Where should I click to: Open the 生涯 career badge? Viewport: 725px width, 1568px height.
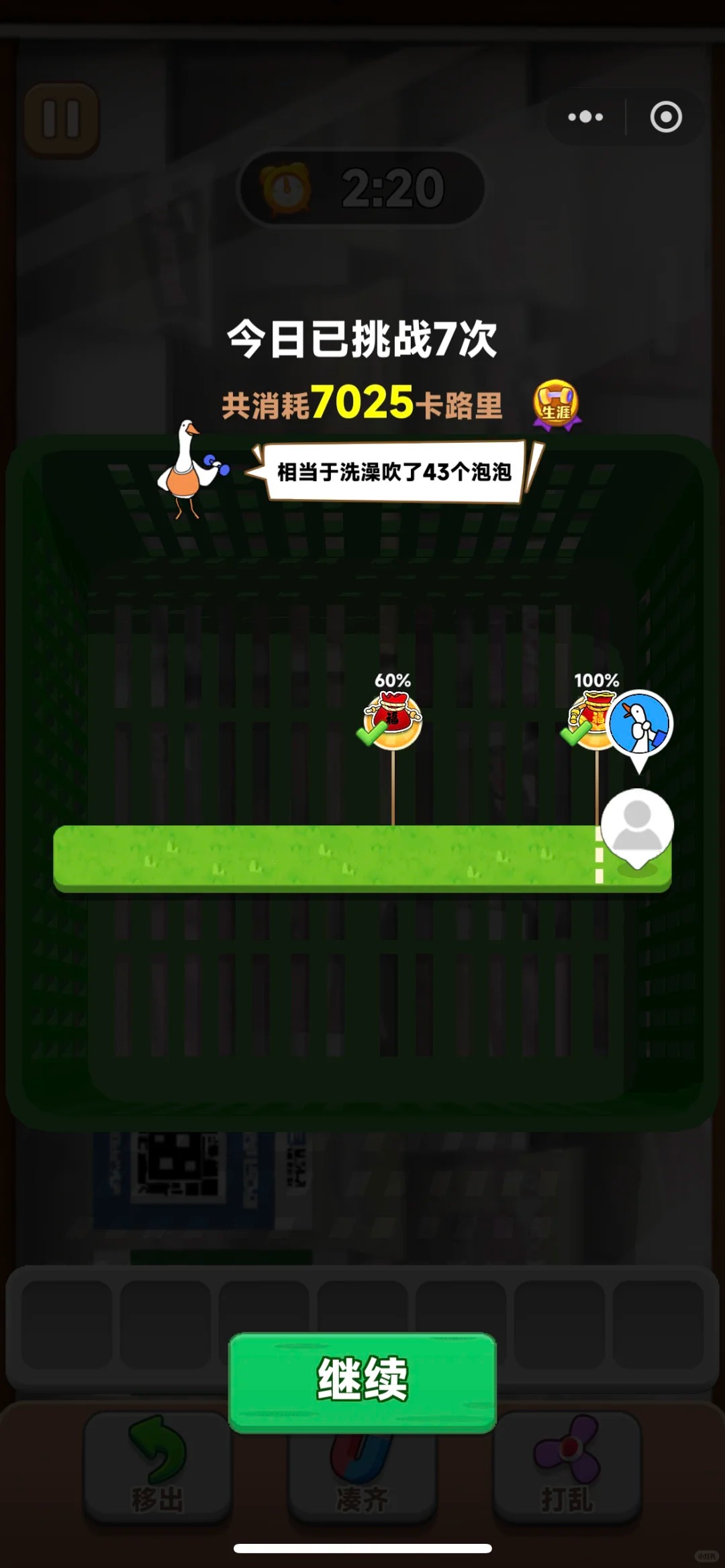coord(556,405)
